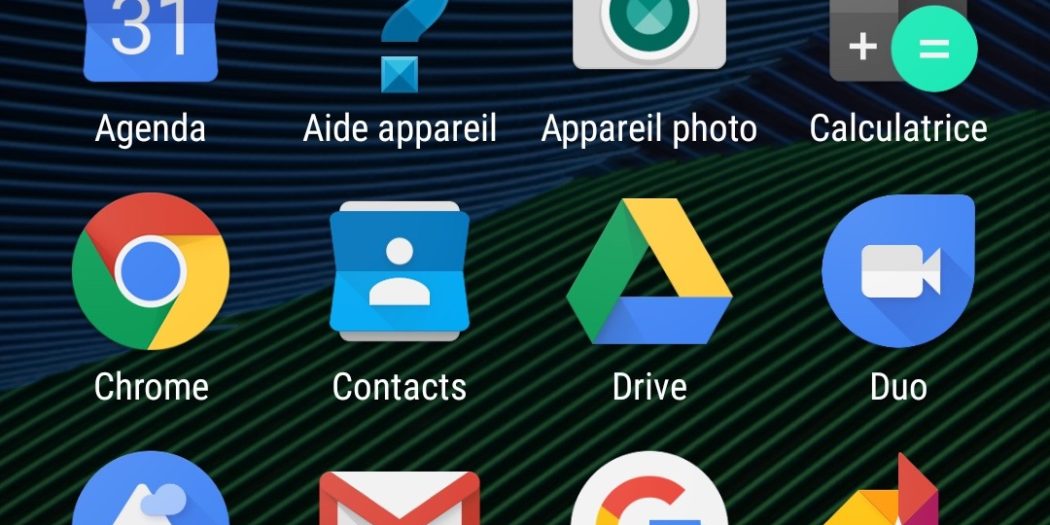Screen dimensions: 1050x525
Task: Open the Gmail envelope icon
Action: point(400,500)
